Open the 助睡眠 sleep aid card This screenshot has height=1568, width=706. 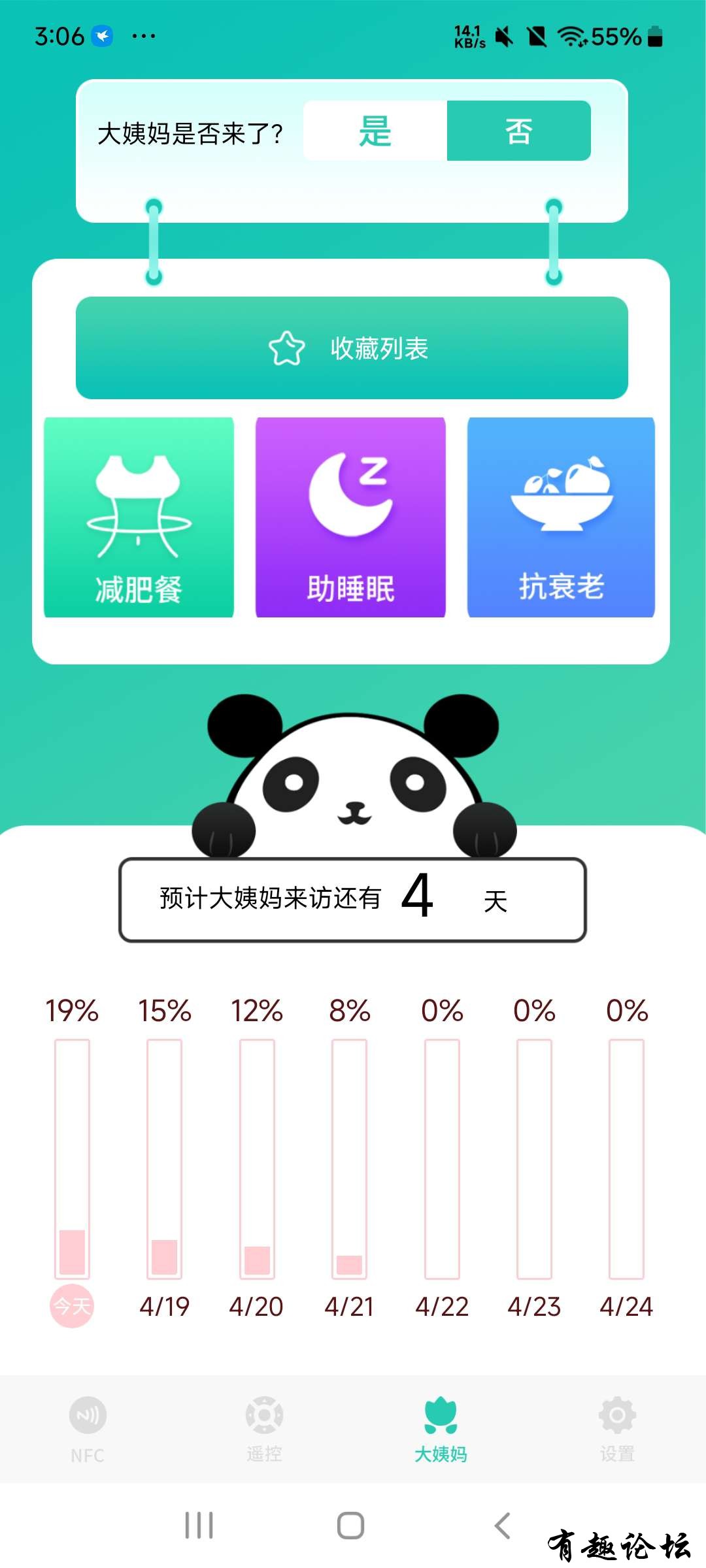click(350, 517)
